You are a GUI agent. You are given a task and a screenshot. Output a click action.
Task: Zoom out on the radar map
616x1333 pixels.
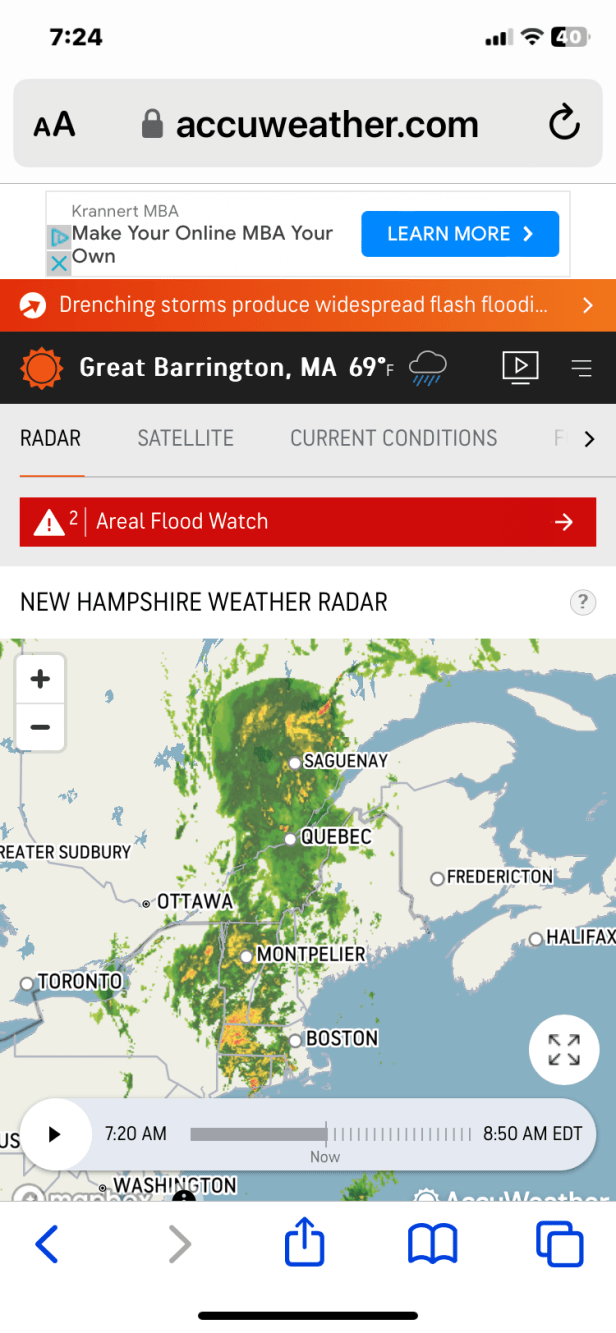[x=40, y=727]
